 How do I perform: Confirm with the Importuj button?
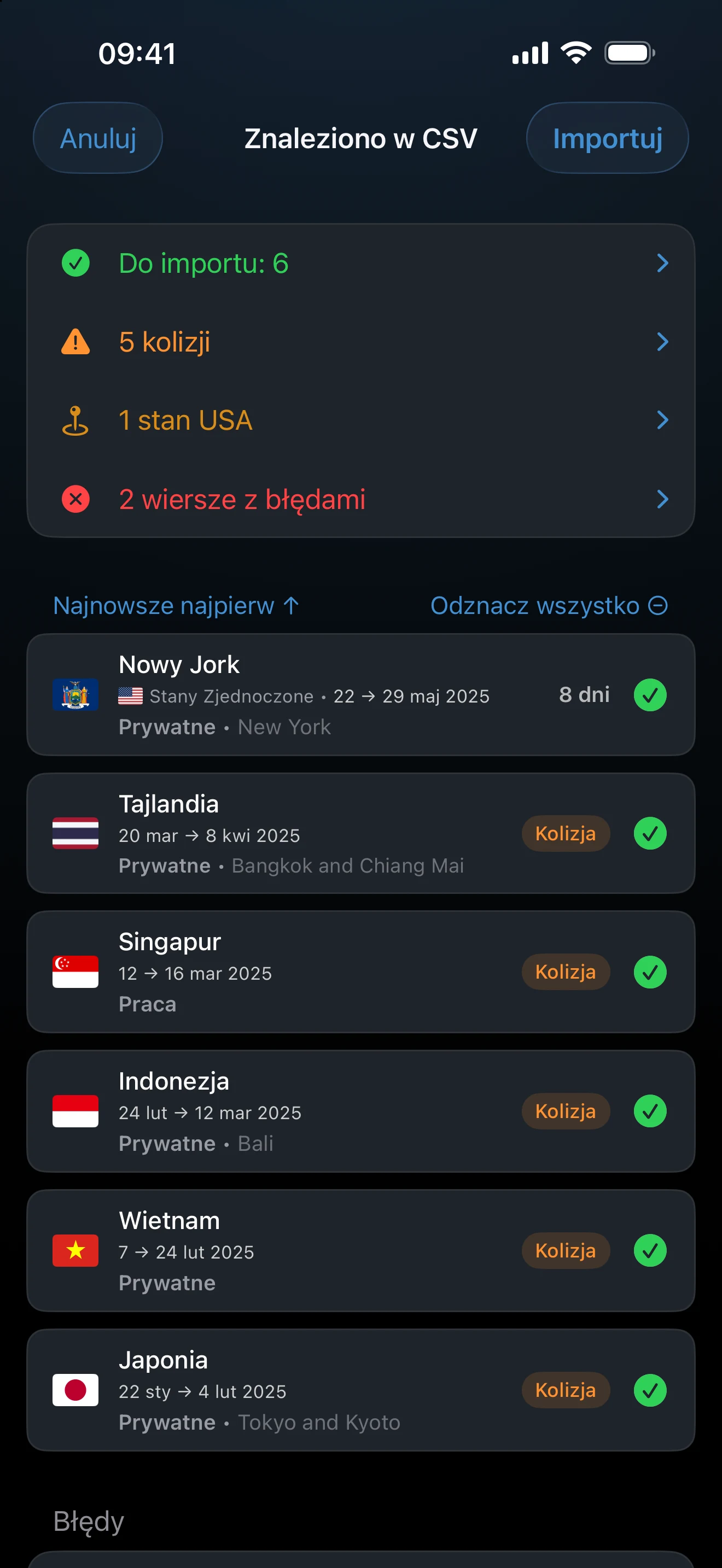click(607, 138)
